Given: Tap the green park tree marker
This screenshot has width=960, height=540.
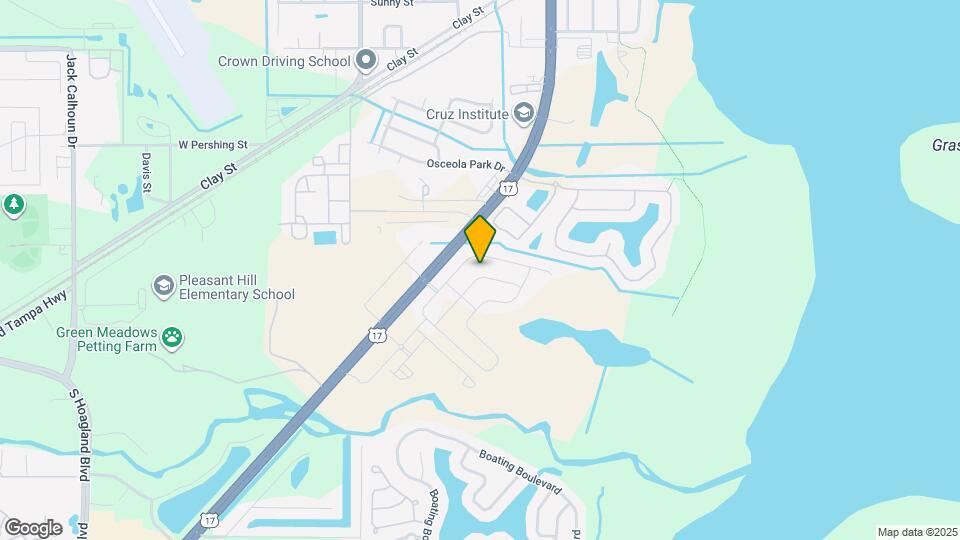Looking at the screenshot, I should click(14, 206).
